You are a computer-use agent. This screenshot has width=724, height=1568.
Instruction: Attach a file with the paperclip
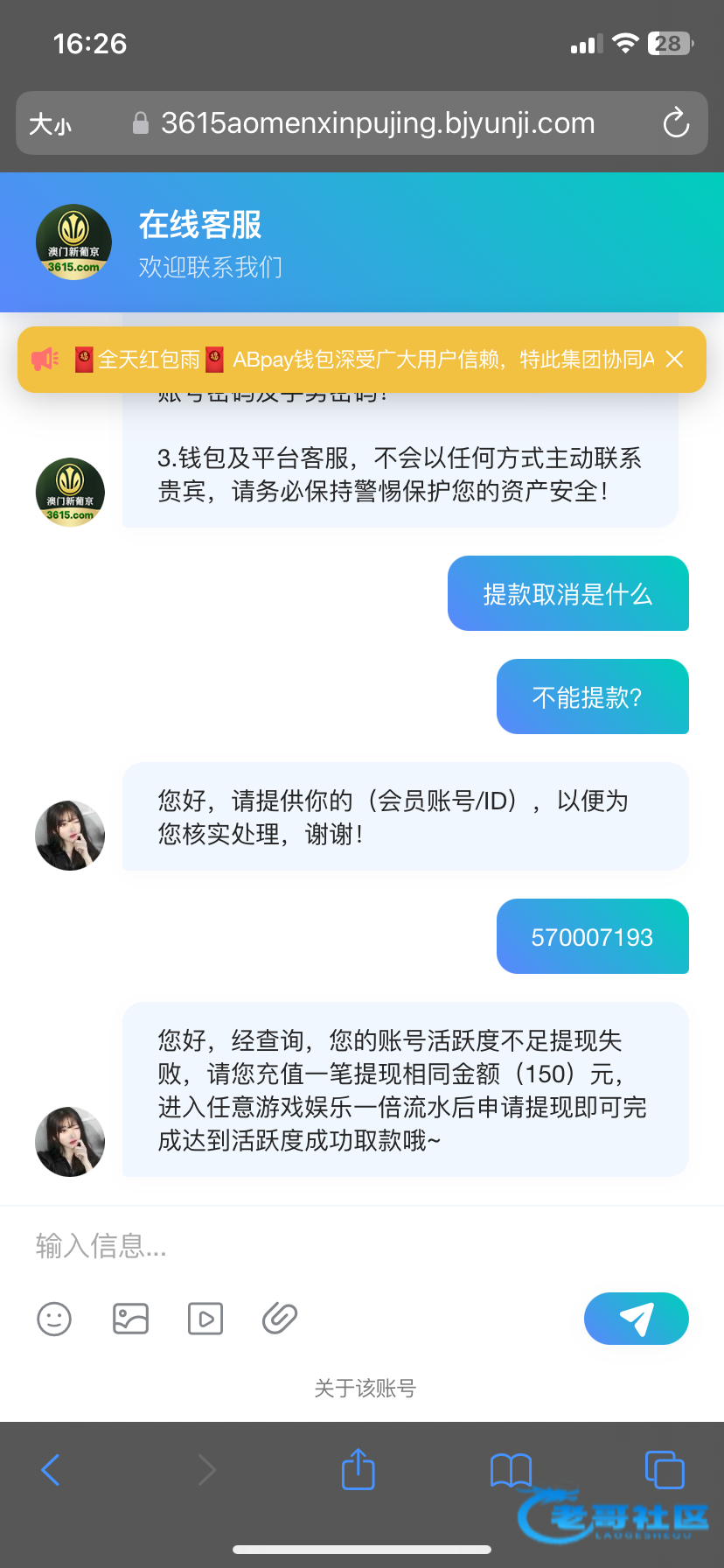coord(280,1319)
